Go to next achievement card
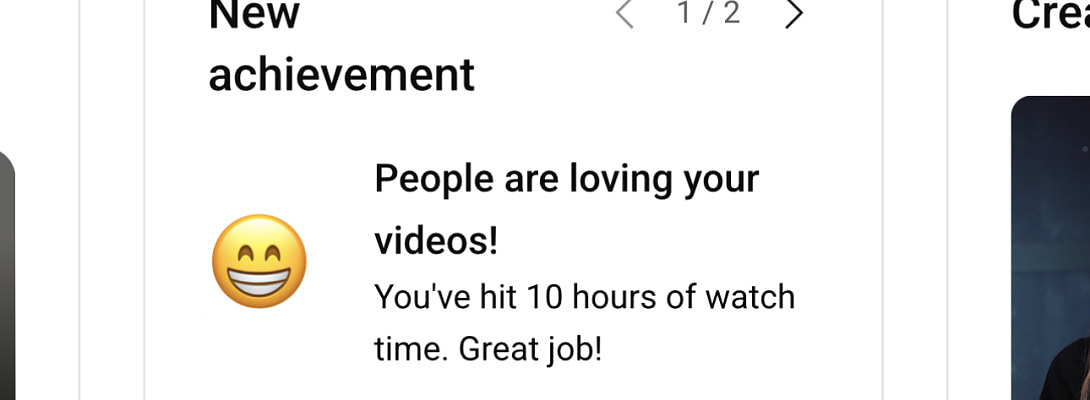Viewport: 1090px width, 400px height. tap(794, 14)
